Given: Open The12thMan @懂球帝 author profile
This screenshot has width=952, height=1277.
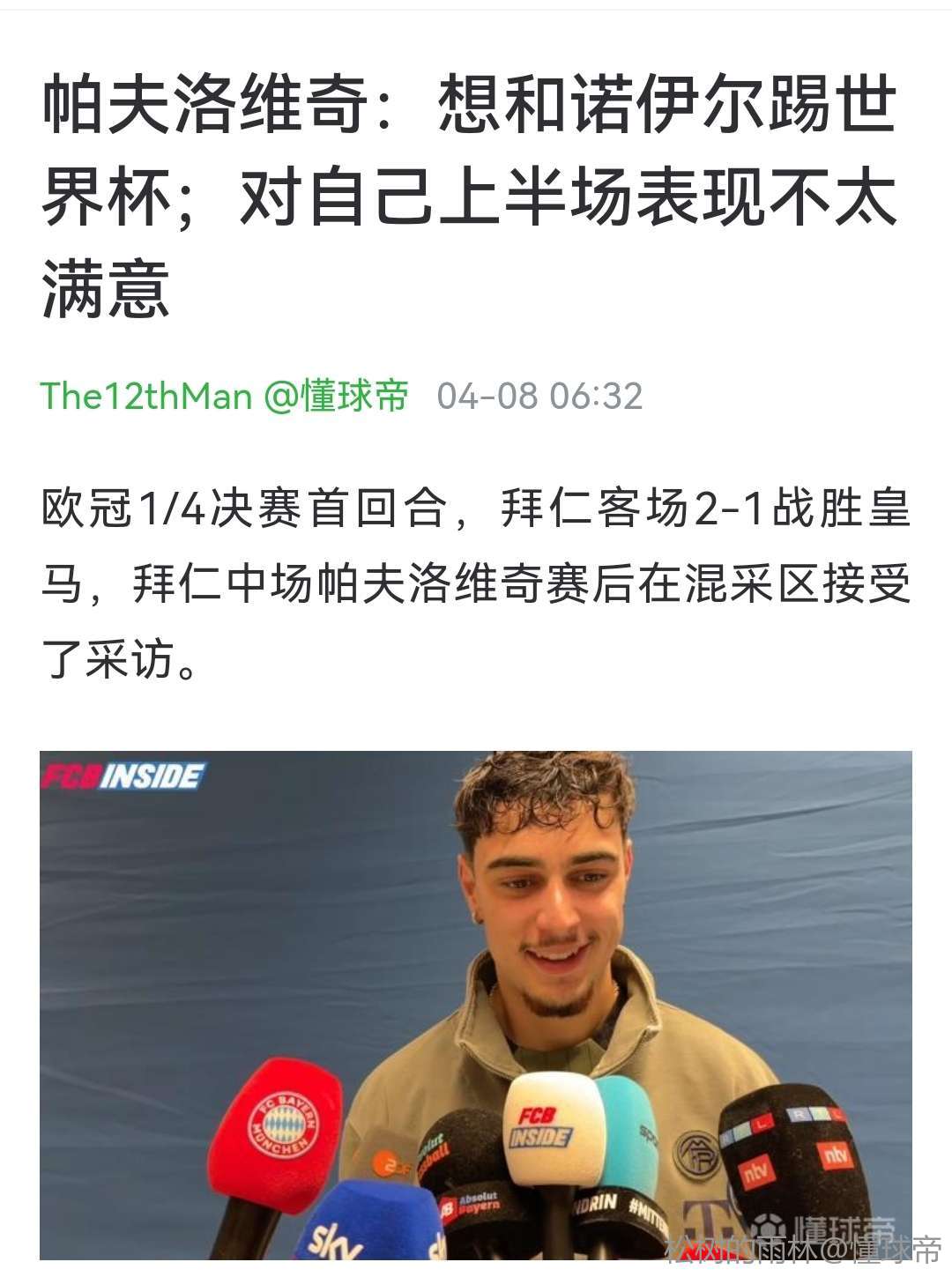Looking at the screenshot, I should click(225, 396).
